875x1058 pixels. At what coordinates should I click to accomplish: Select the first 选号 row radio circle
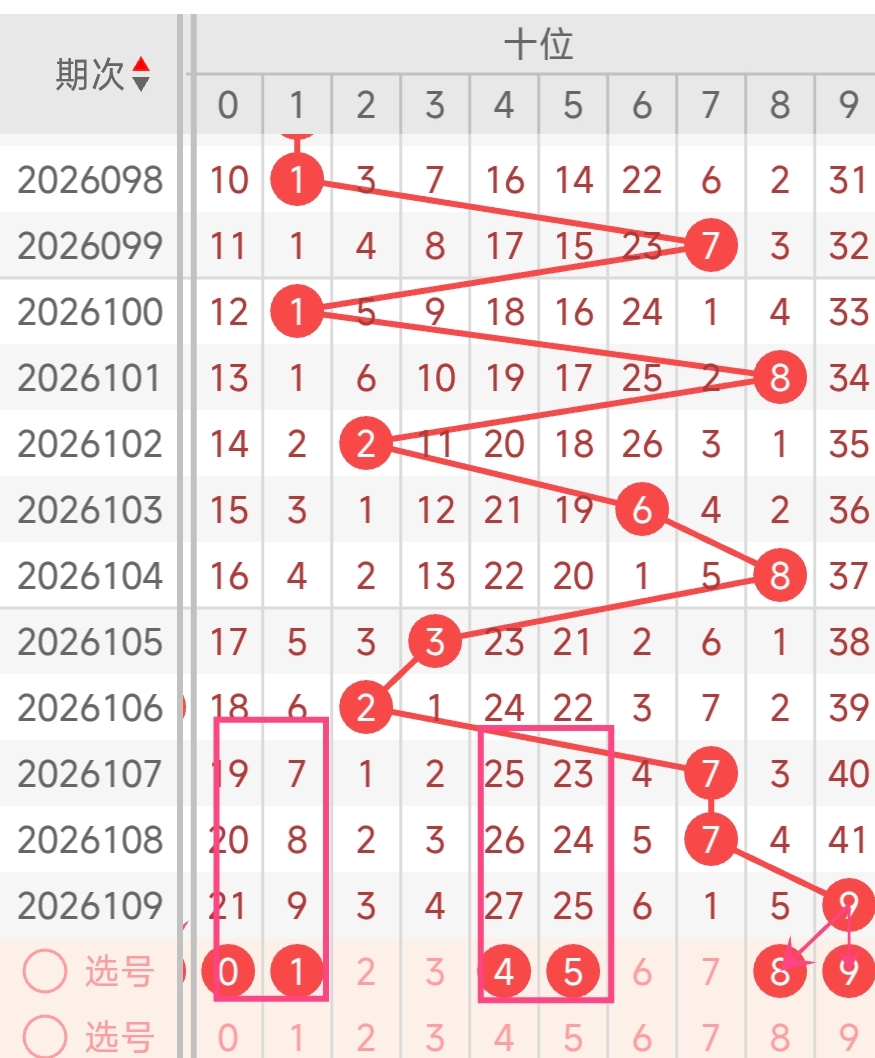(x=45, y=971)
